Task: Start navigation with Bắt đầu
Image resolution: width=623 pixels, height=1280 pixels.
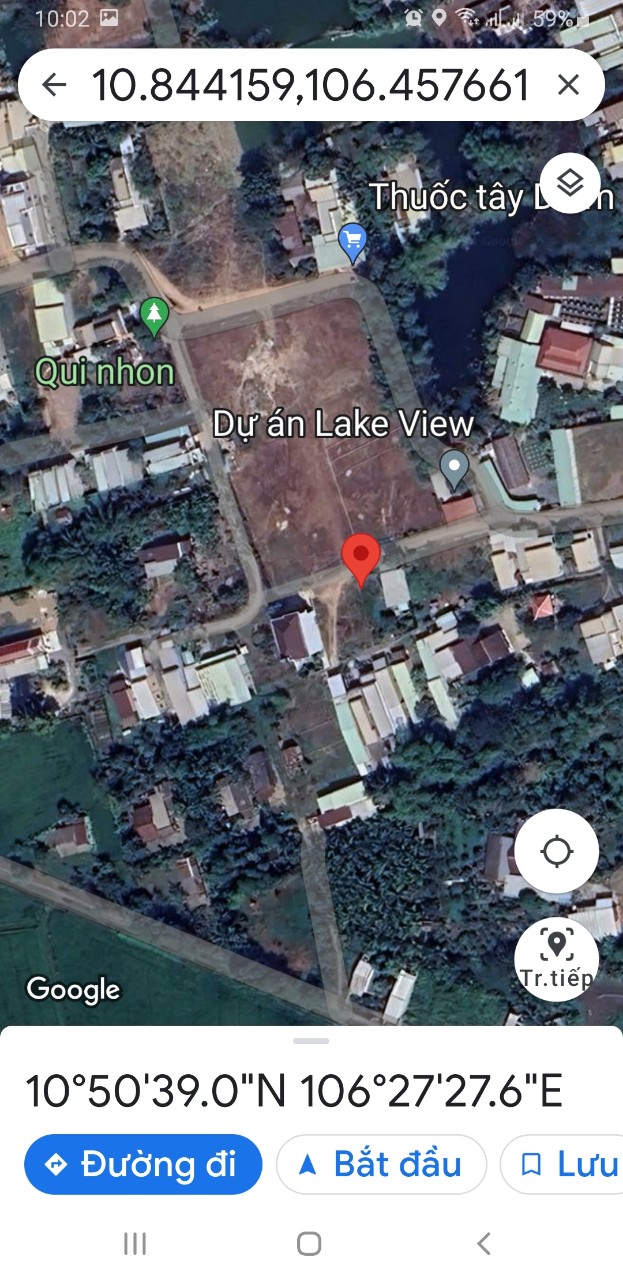Action: (x=381, y=1164)
